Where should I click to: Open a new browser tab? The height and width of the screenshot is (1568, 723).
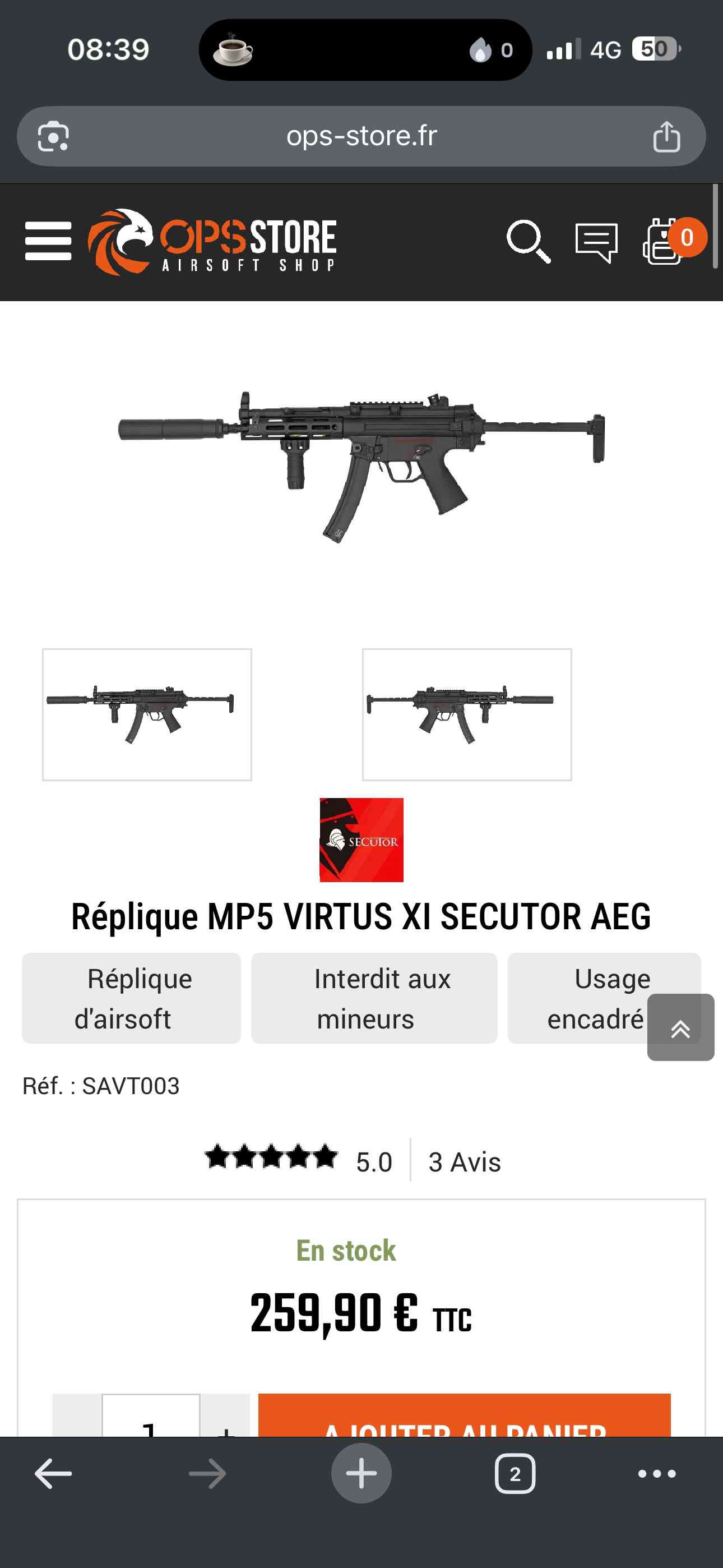pyautogui.click(x=361, y=1474)
